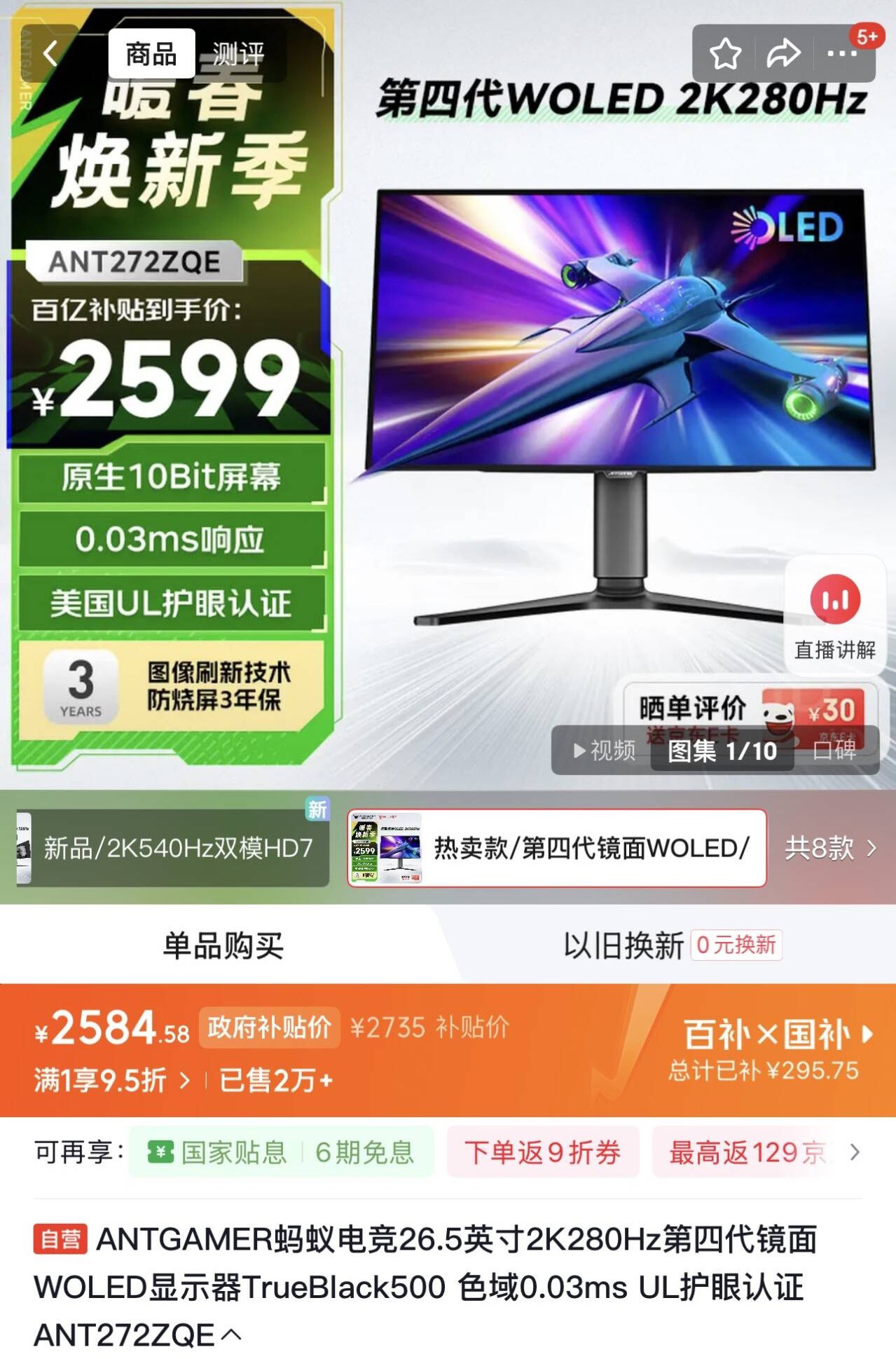View all 共8款 variants
This screenshot has height=1359, width=896.
coord(829,848)
